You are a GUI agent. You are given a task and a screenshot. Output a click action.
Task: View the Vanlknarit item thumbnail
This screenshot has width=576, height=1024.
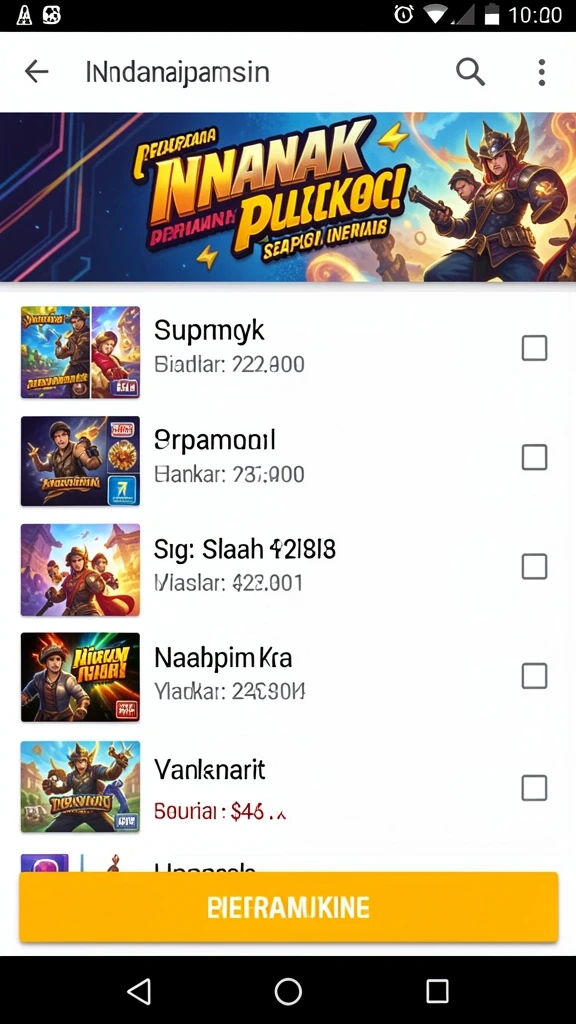click(80, 786)
